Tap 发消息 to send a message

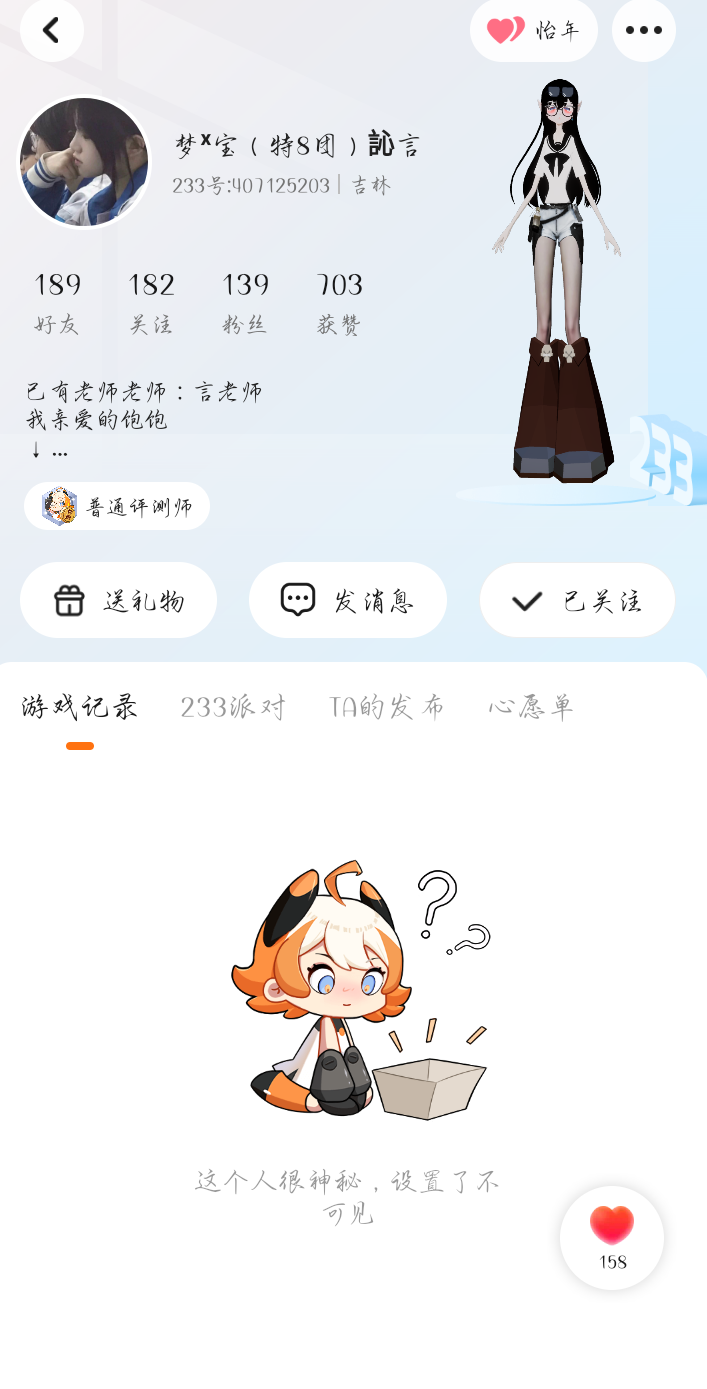[x=348, y=600]
